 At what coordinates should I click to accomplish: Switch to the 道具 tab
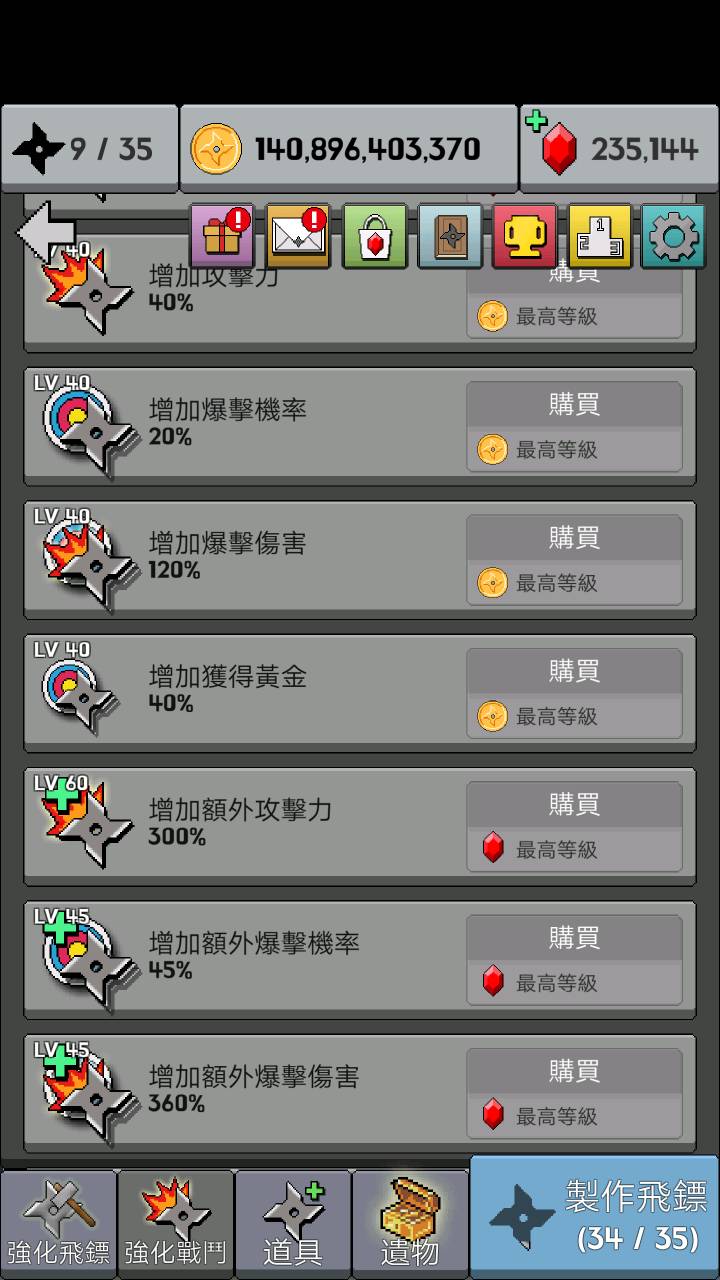click(293, 1224)
